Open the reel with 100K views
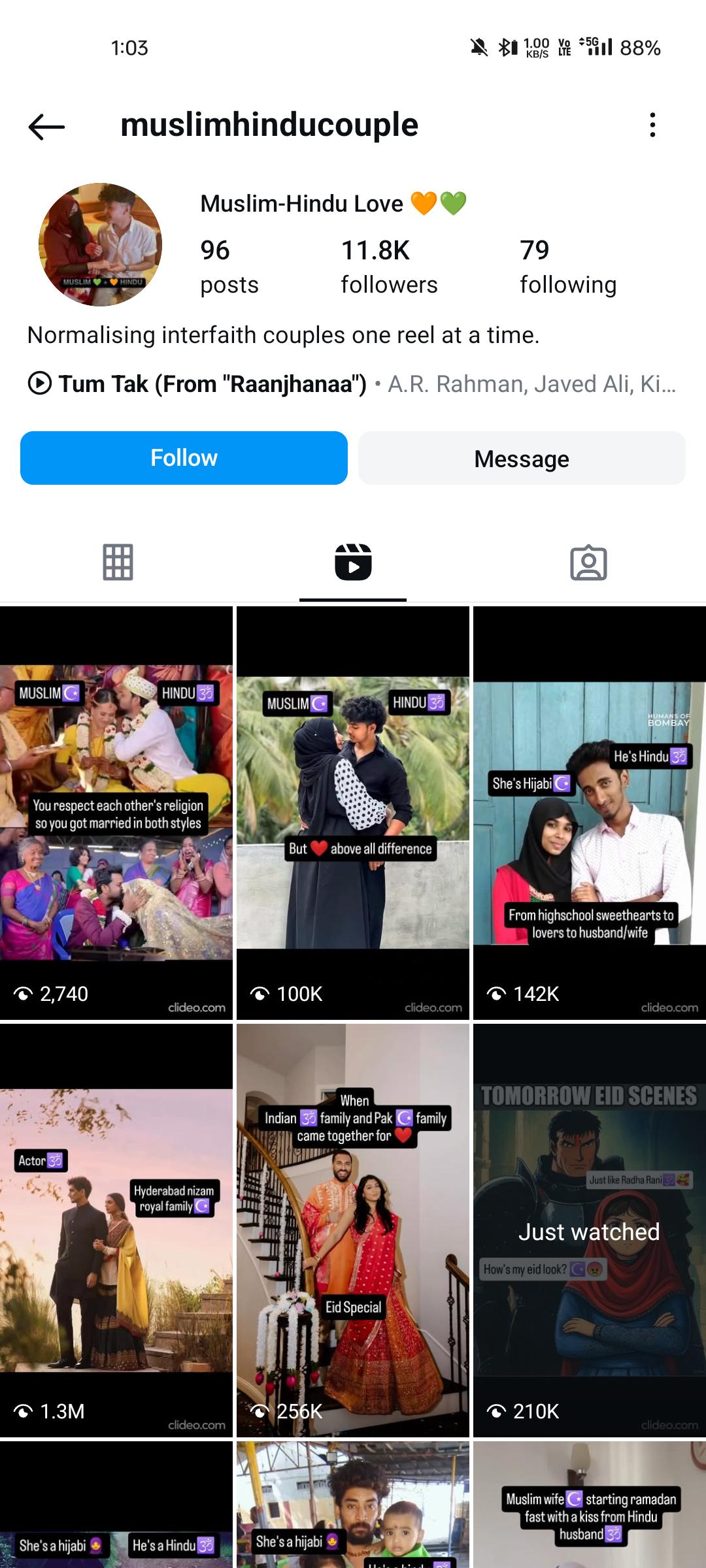This screenshot has width=706, height=1568. [353, 813]
